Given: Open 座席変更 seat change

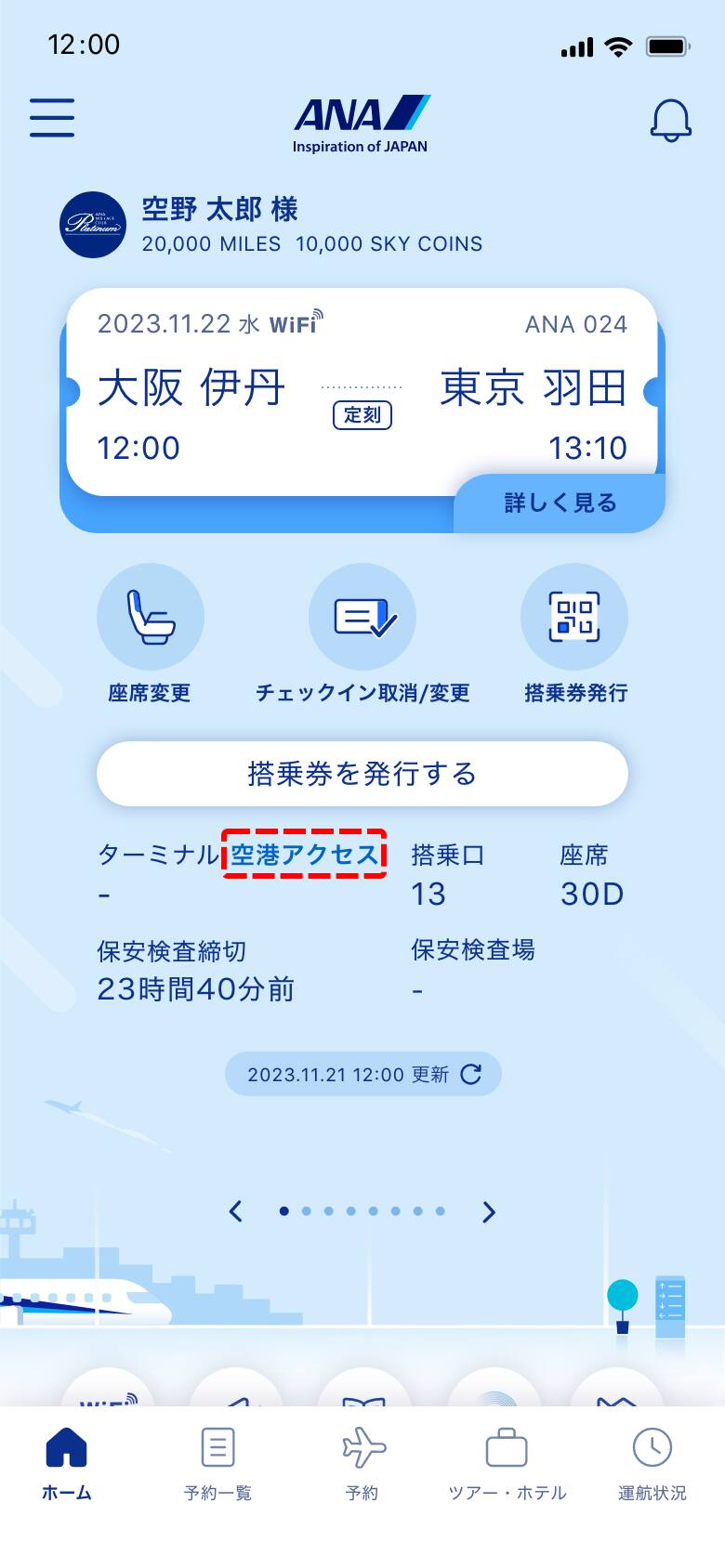Looking at the screenshot, I should [x=150, y=617].
